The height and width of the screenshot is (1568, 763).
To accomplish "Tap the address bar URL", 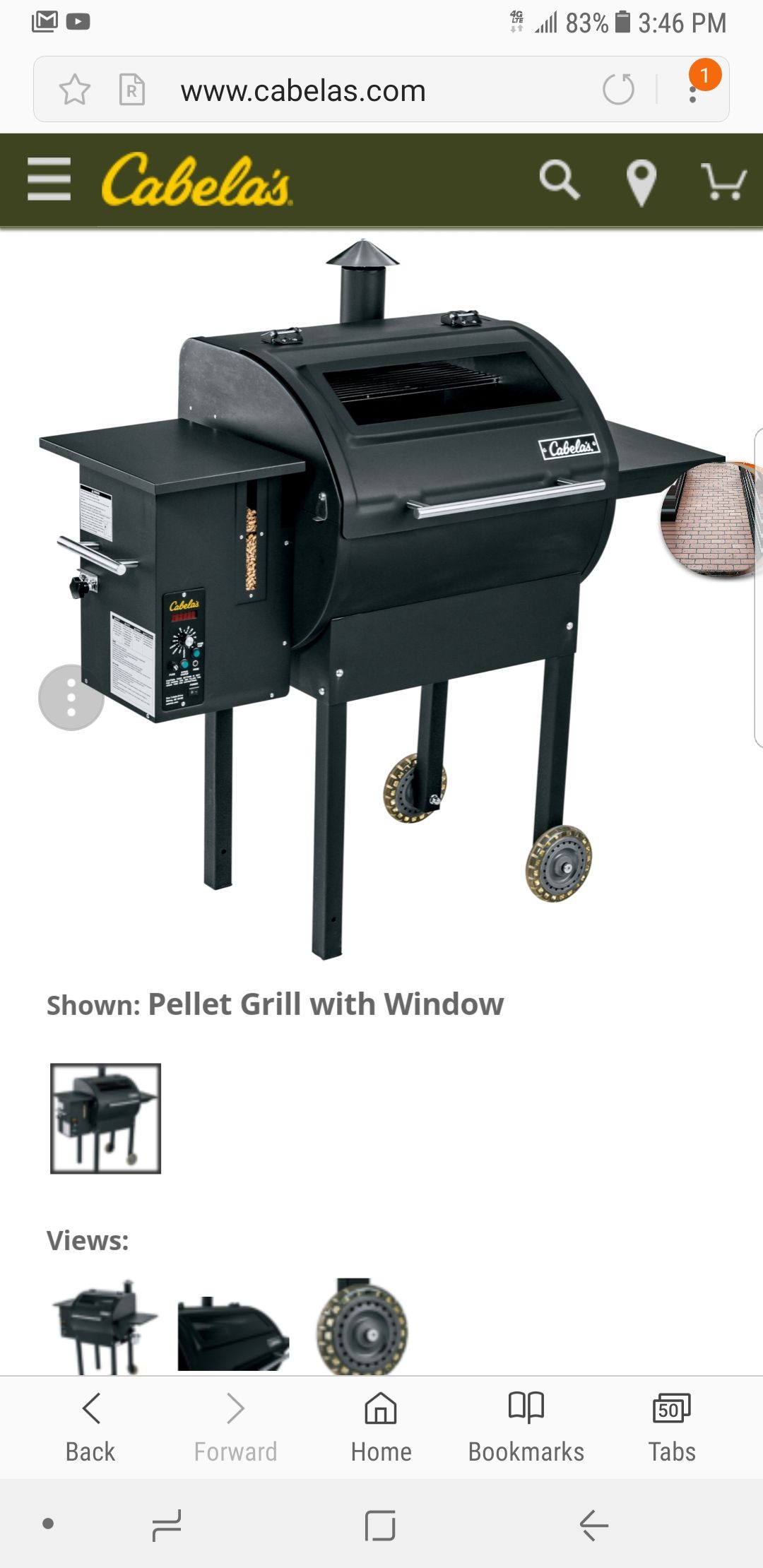I will pyautogui.click(x=303, y=91).
